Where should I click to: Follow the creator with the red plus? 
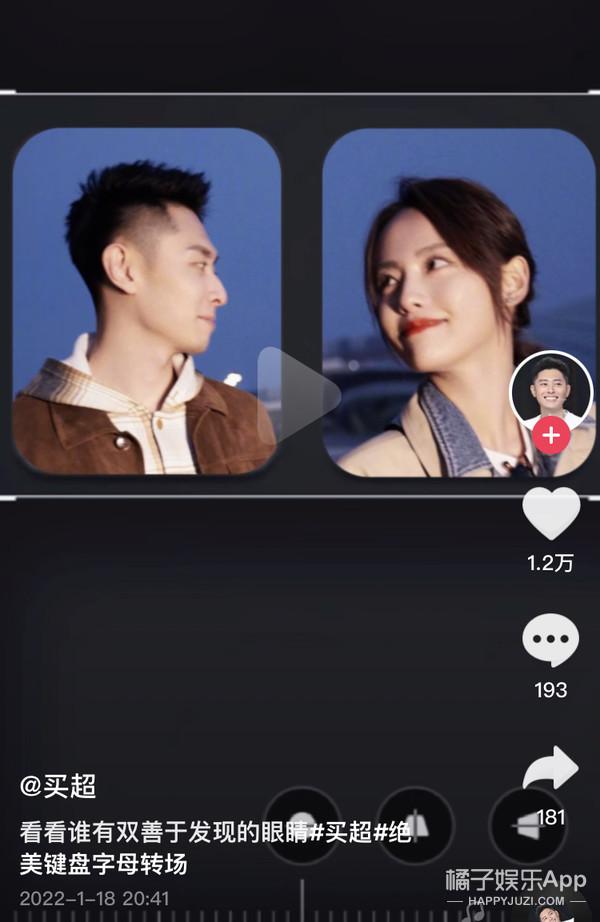pyautogui.click(x=551, y=435)
